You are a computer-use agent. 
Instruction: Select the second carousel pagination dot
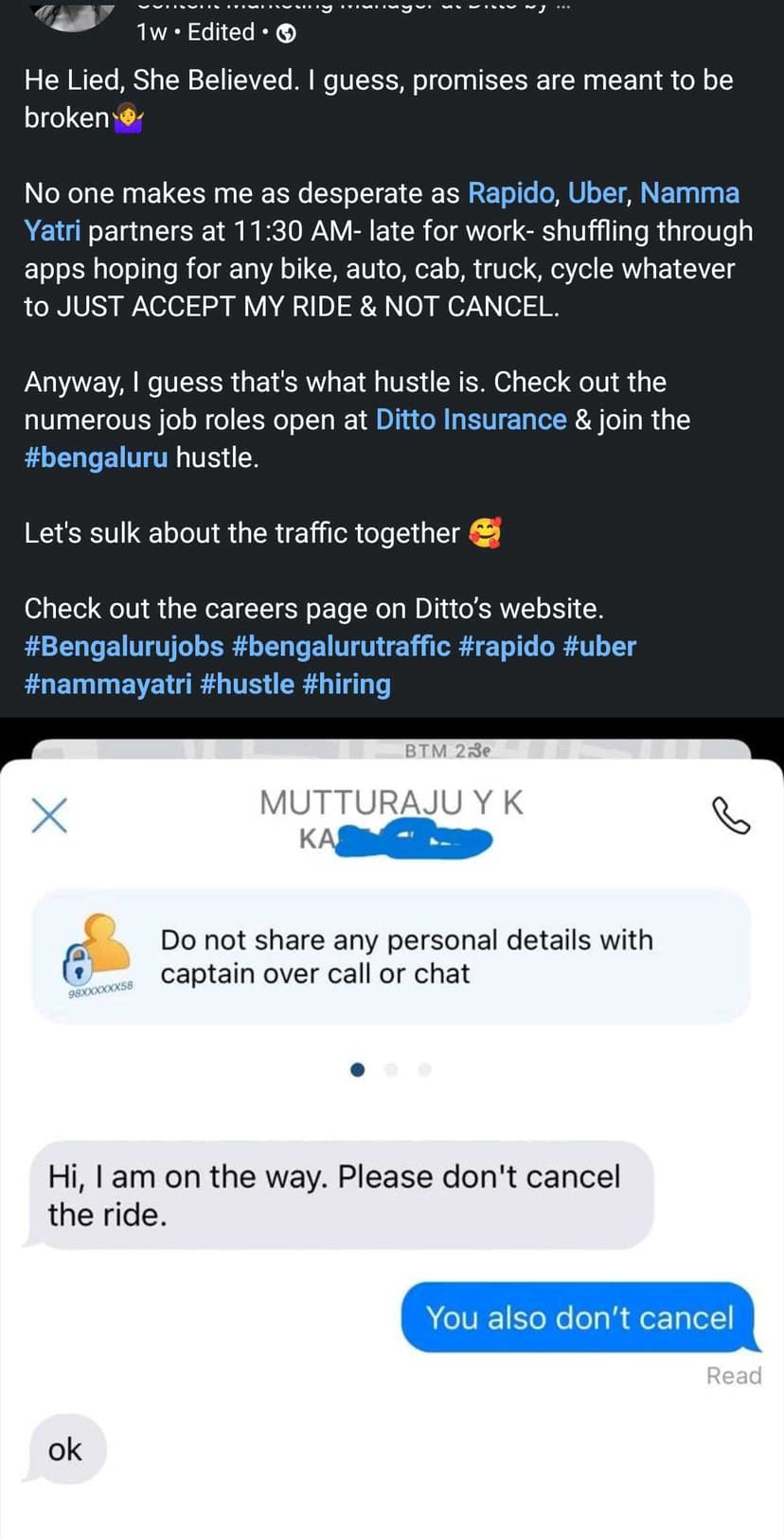pos(391,1069)
